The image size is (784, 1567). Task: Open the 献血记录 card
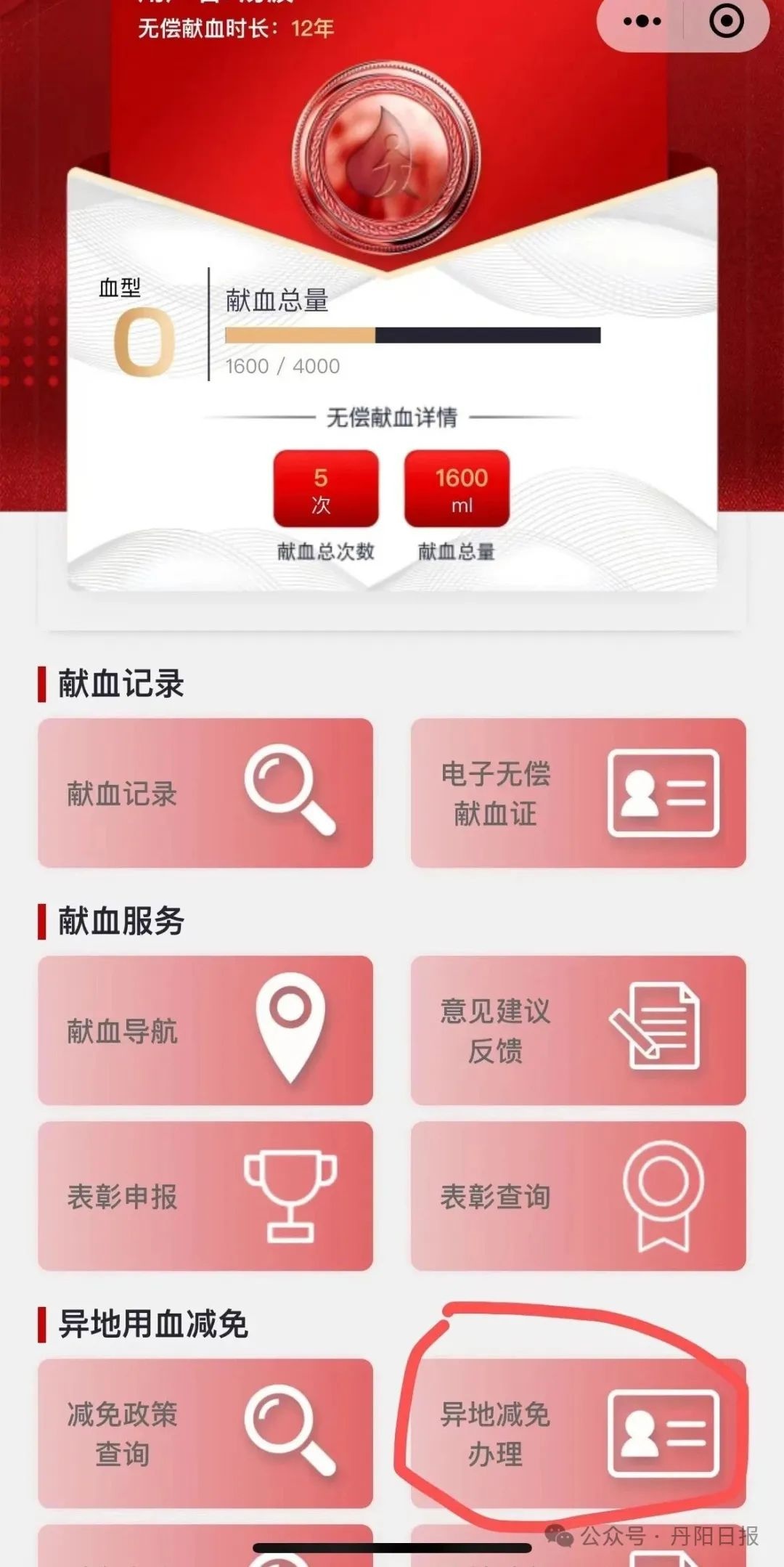[205, 793]
